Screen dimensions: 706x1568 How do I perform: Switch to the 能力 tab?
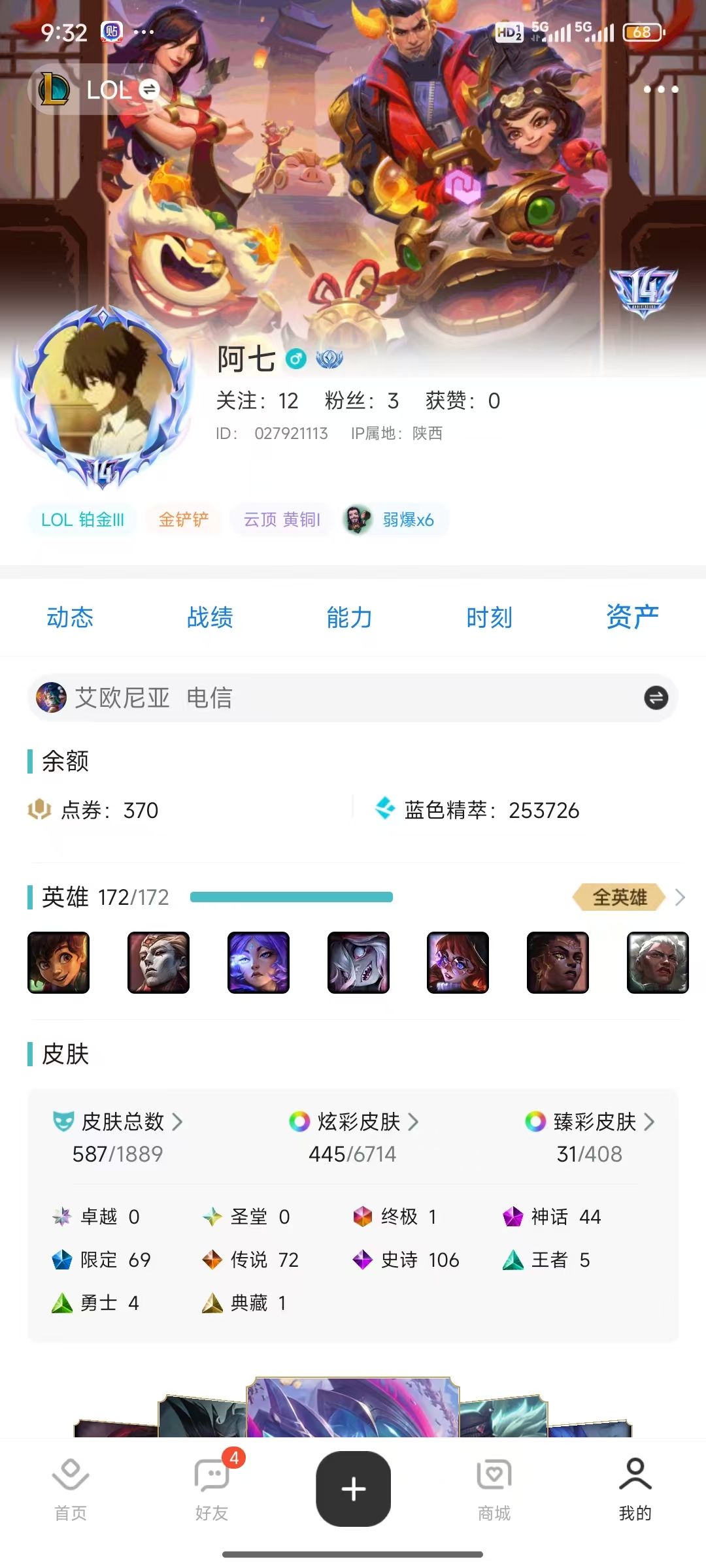click(350, 617)
